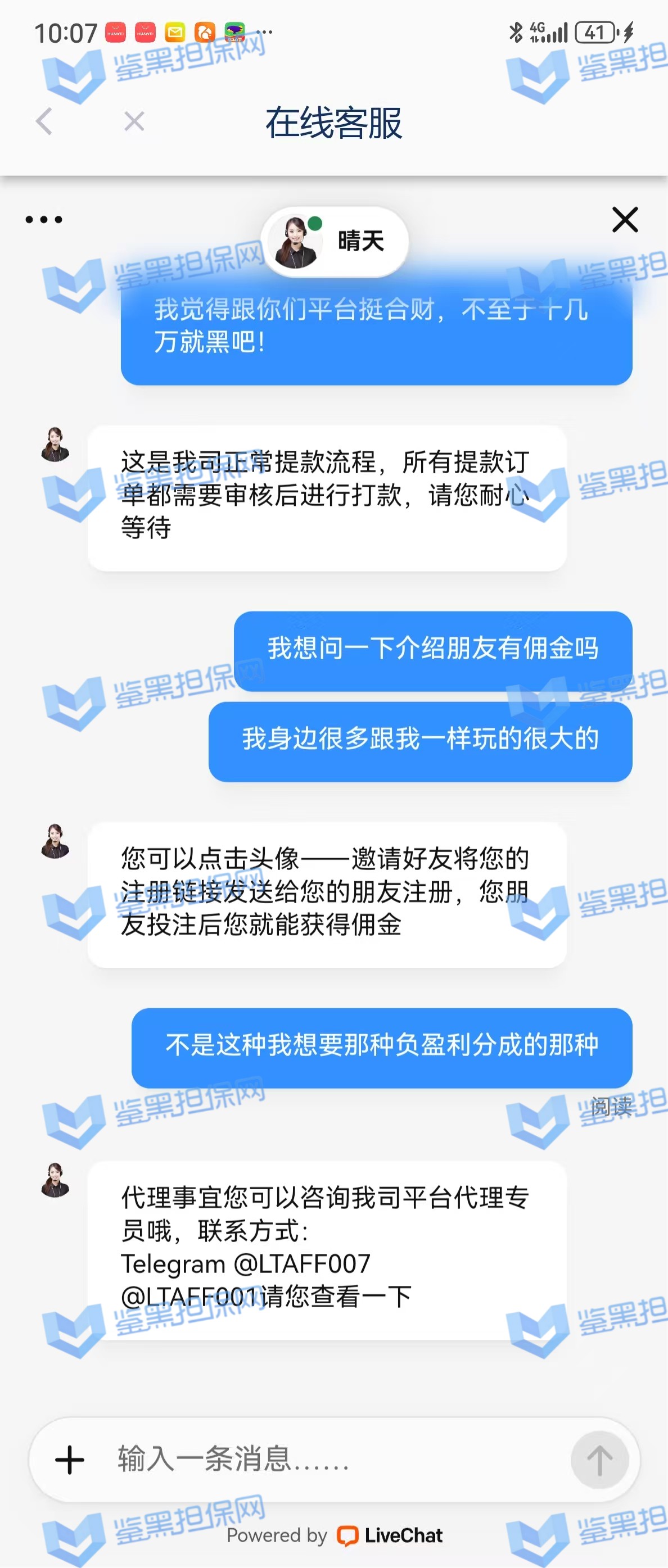
Task: Tap the plus icon to attach a file
Action: pyautogui.click(x=69, y=1460)
